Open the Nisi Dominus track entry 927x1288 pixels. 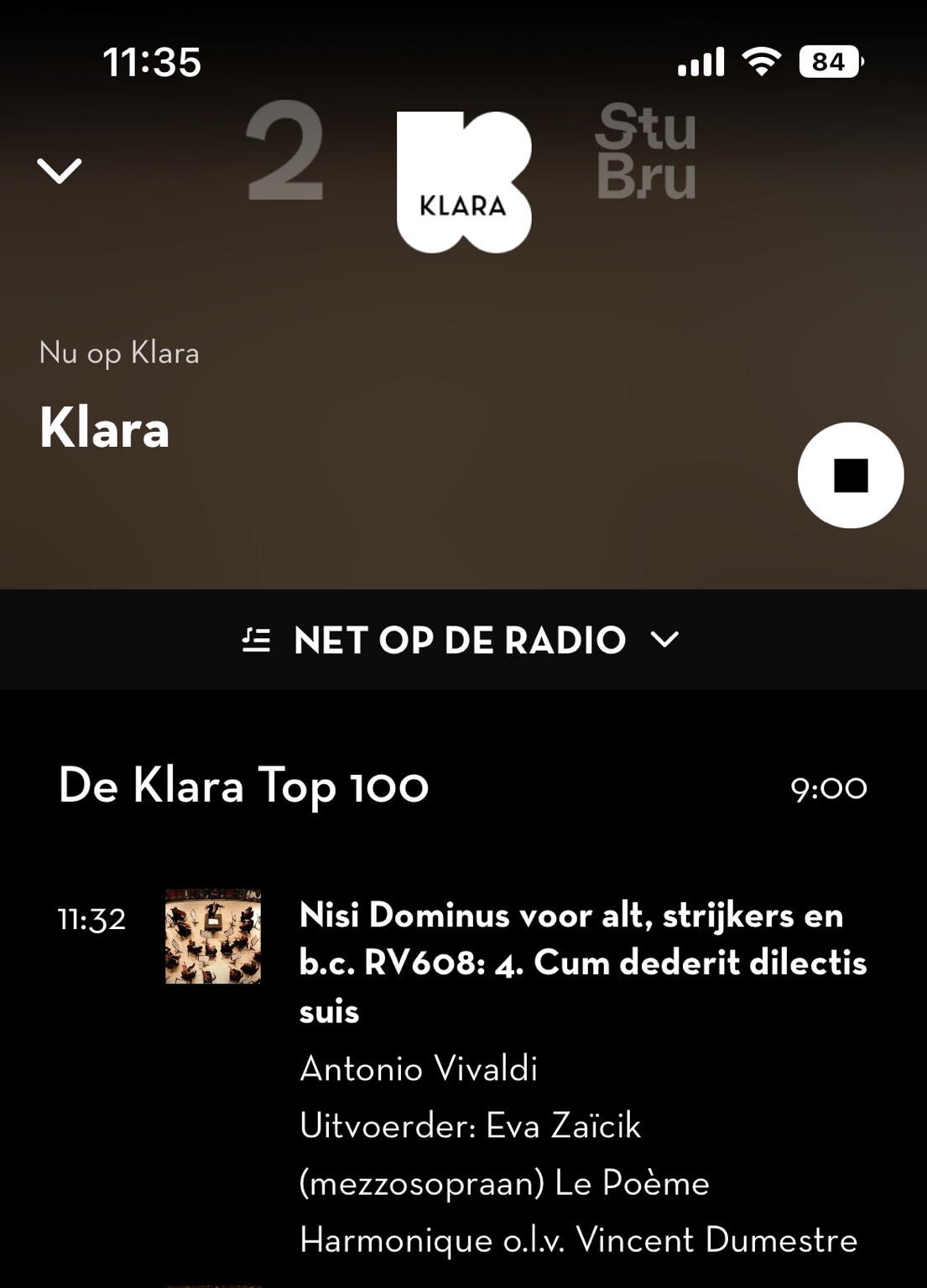(x=582, y=962)
